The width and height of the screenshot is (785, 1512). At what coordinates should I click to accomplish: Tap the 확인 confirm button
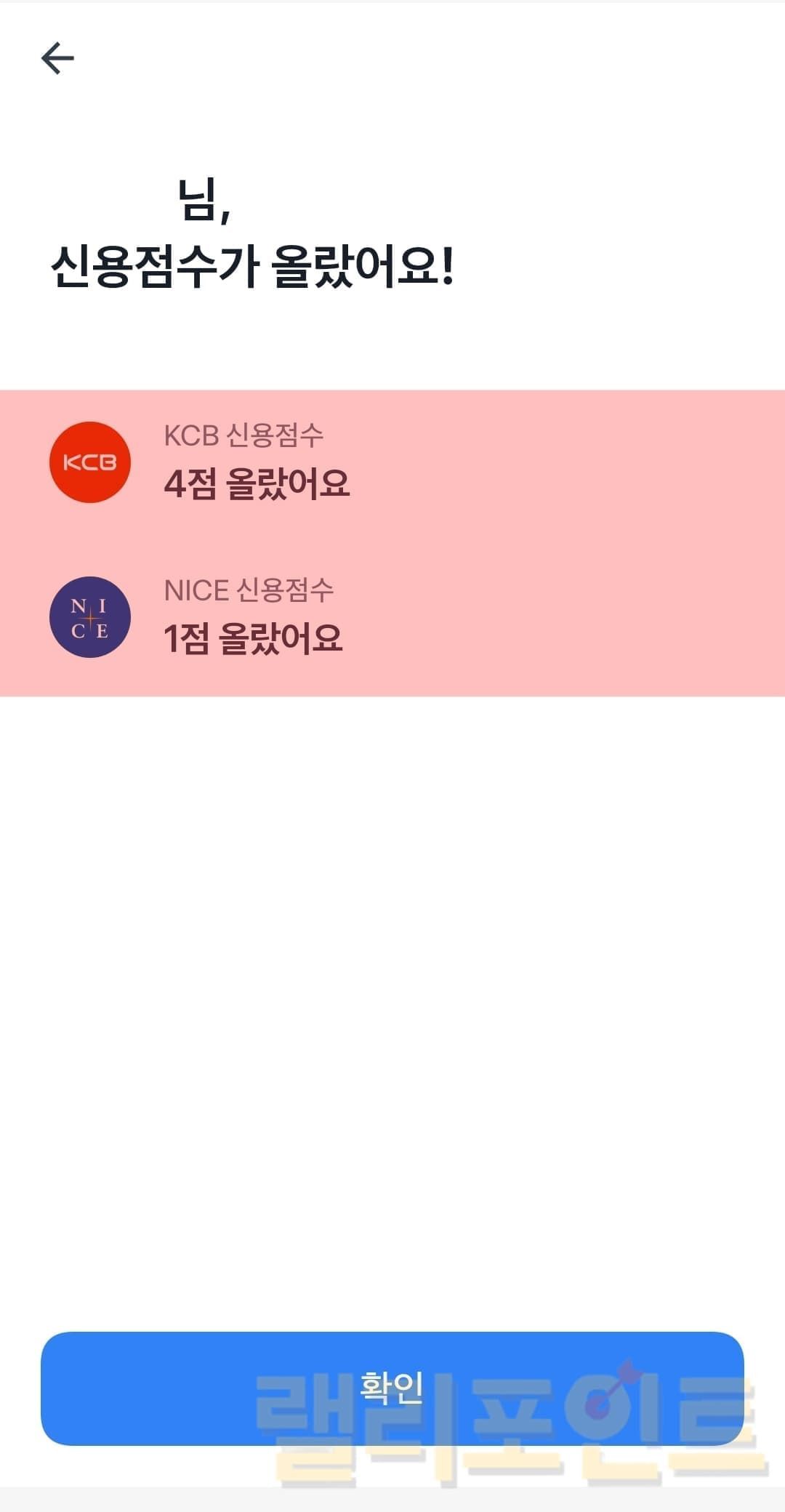click(392, 1388)
